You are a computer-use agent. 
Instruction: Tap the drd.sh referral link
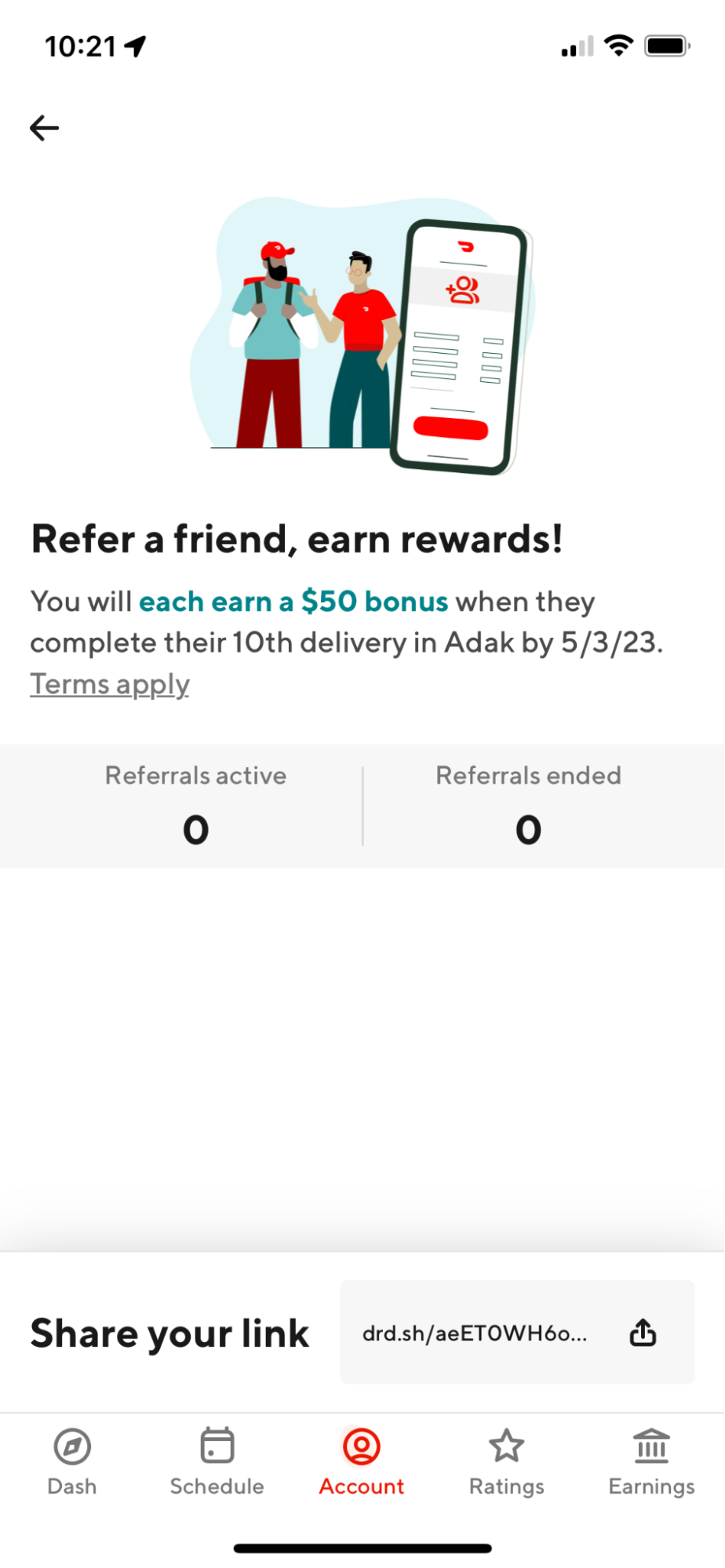(475, 1333)
